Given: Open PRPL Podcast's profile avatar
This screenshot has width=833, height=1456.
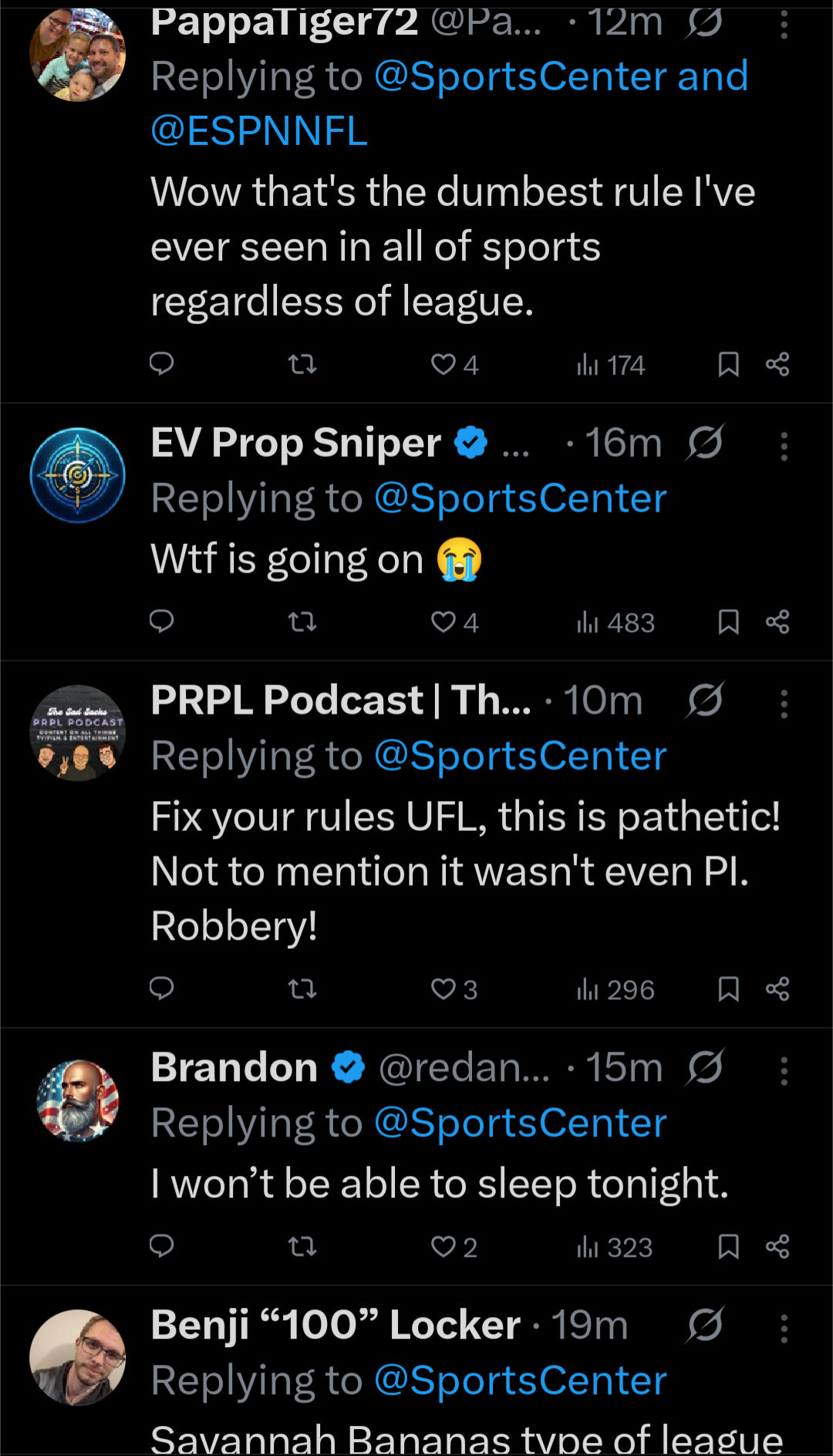Looking at the screenshot, I should point(77,733).
